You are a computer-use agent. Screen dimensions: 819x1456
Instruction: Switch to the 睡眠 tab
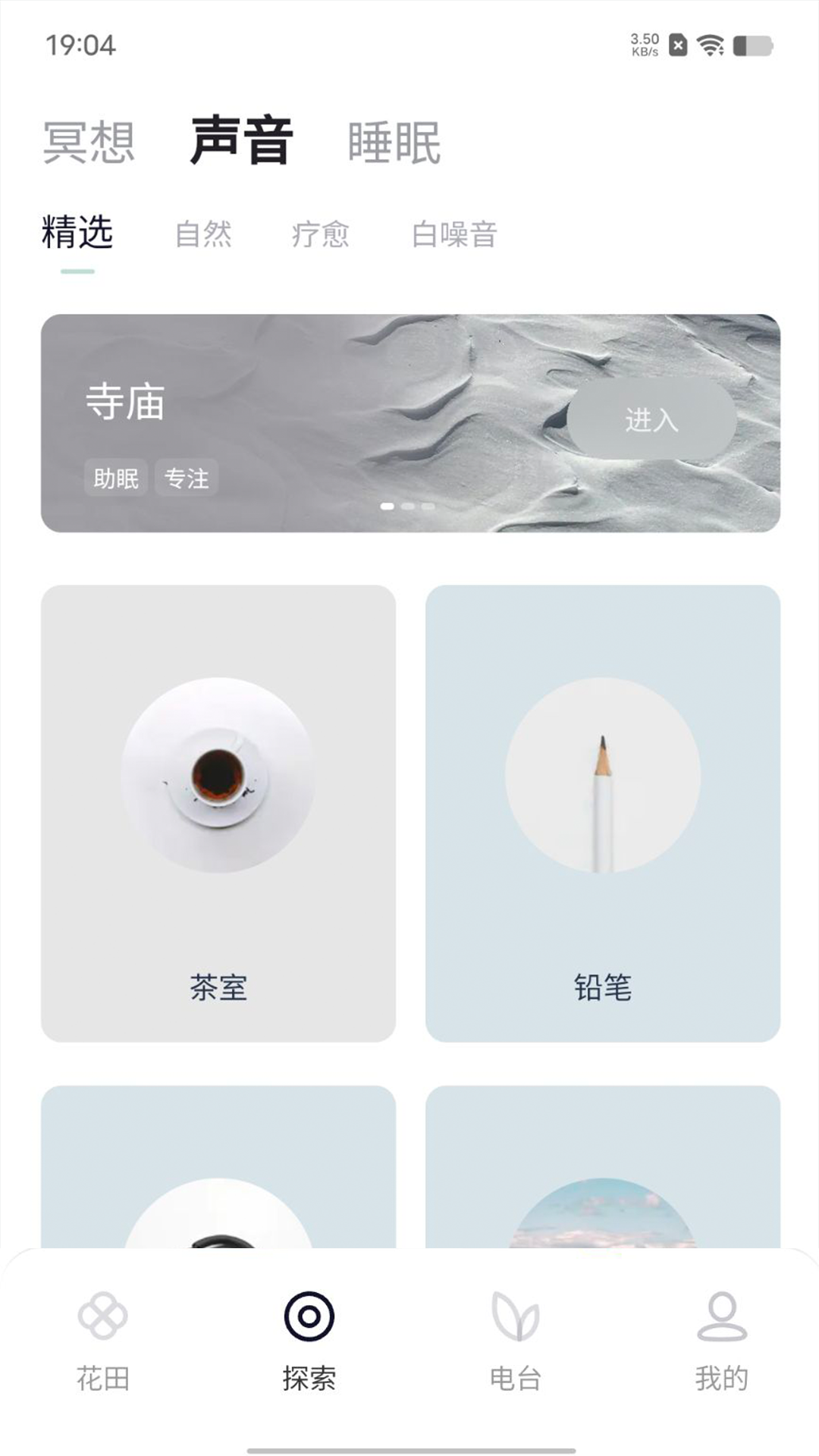(x=394, y=142)
